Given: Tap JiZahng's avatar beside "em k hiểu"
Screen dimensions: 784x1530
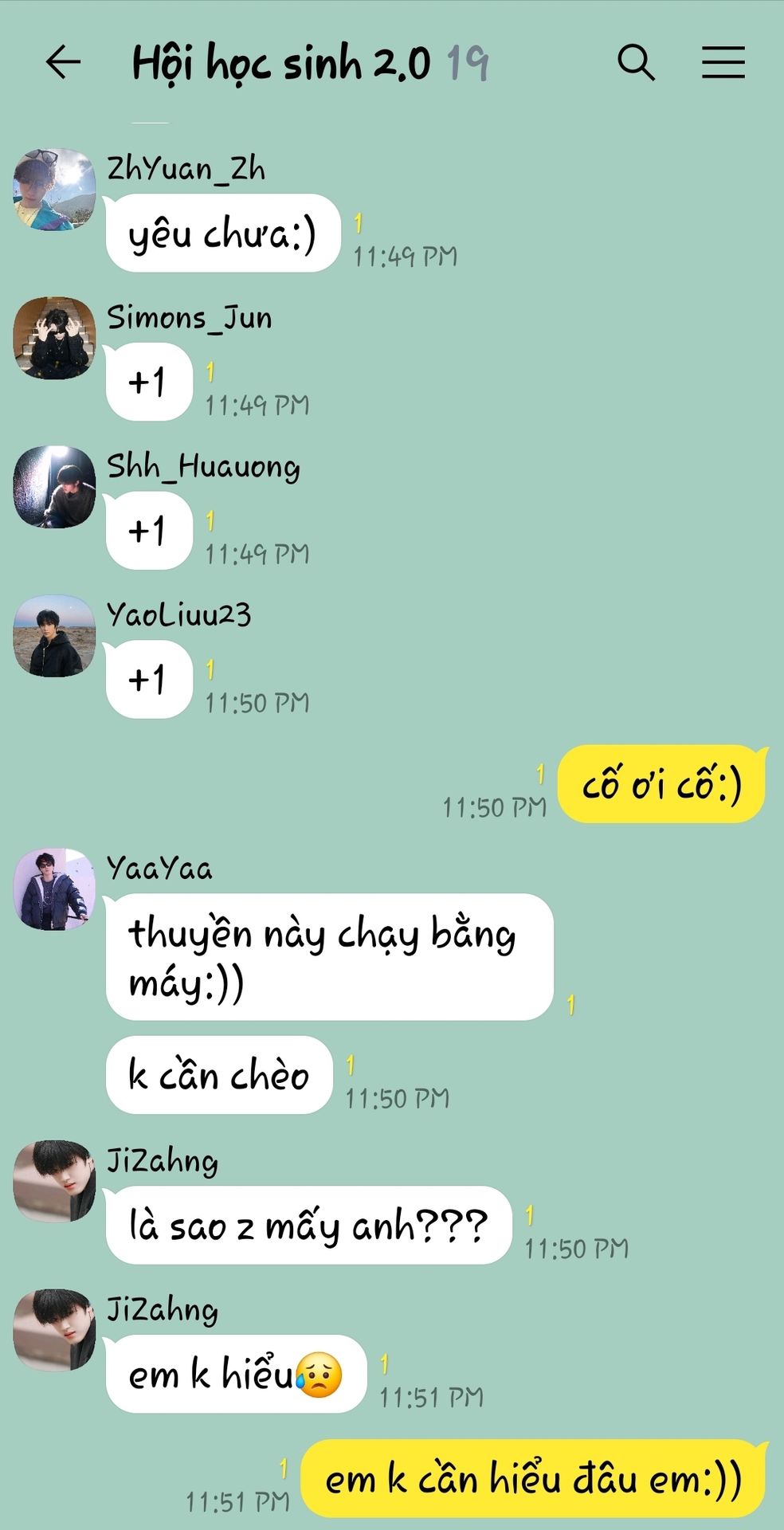Looking at the screenshot, I should [54, 1331].
